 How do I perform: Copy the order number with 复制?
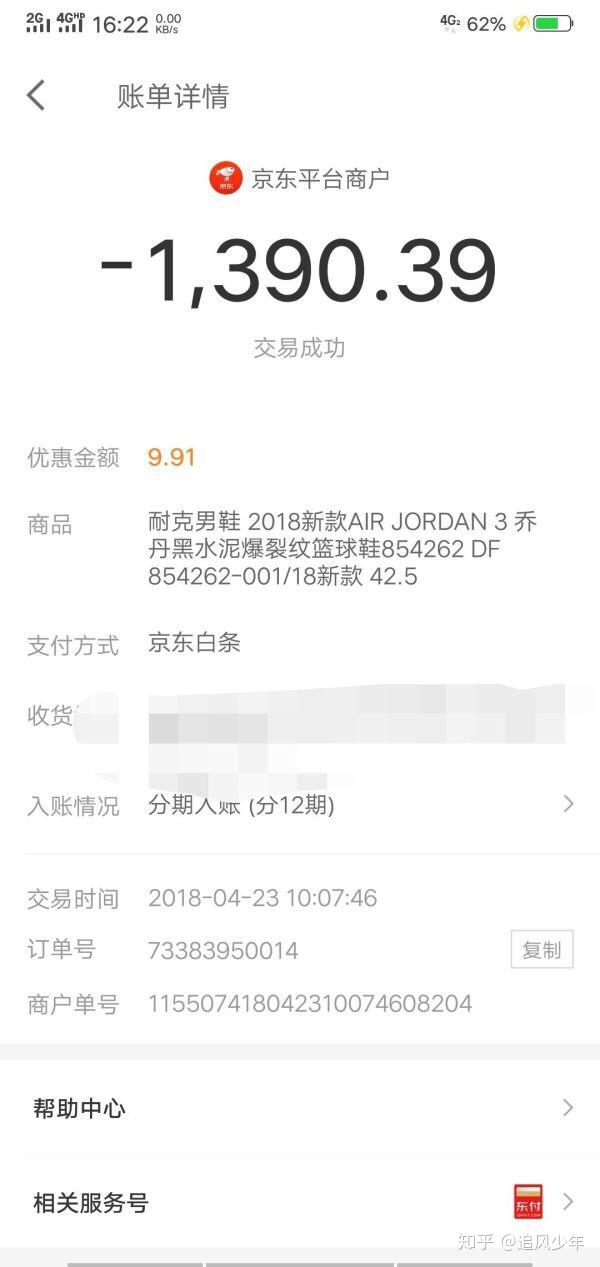coord(542,950)
